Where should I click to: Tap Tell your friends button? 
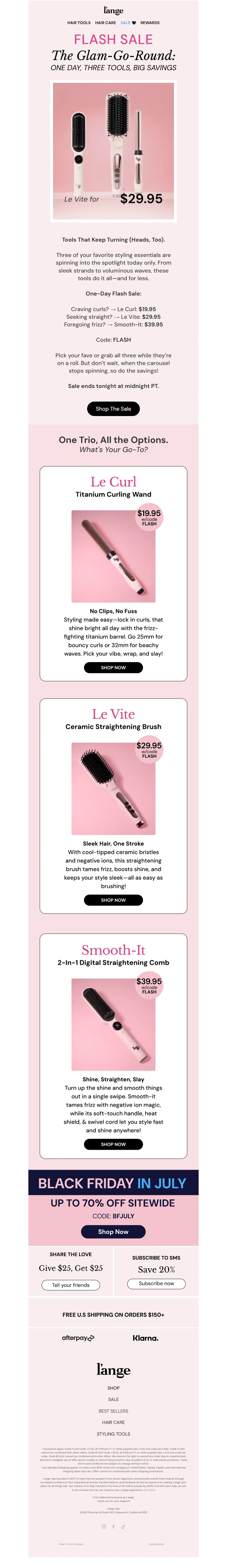[71, 1285]
